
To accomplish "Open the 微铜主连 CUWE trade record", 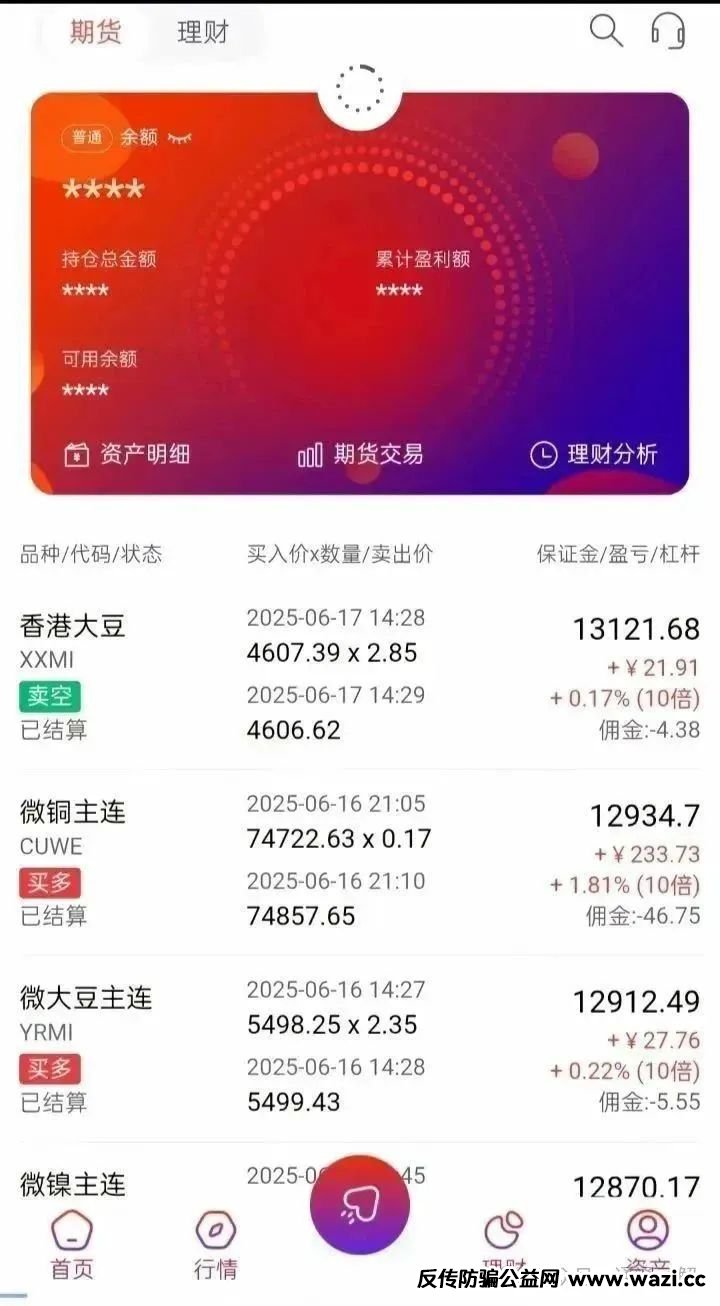I will click(x=360, y=860).
